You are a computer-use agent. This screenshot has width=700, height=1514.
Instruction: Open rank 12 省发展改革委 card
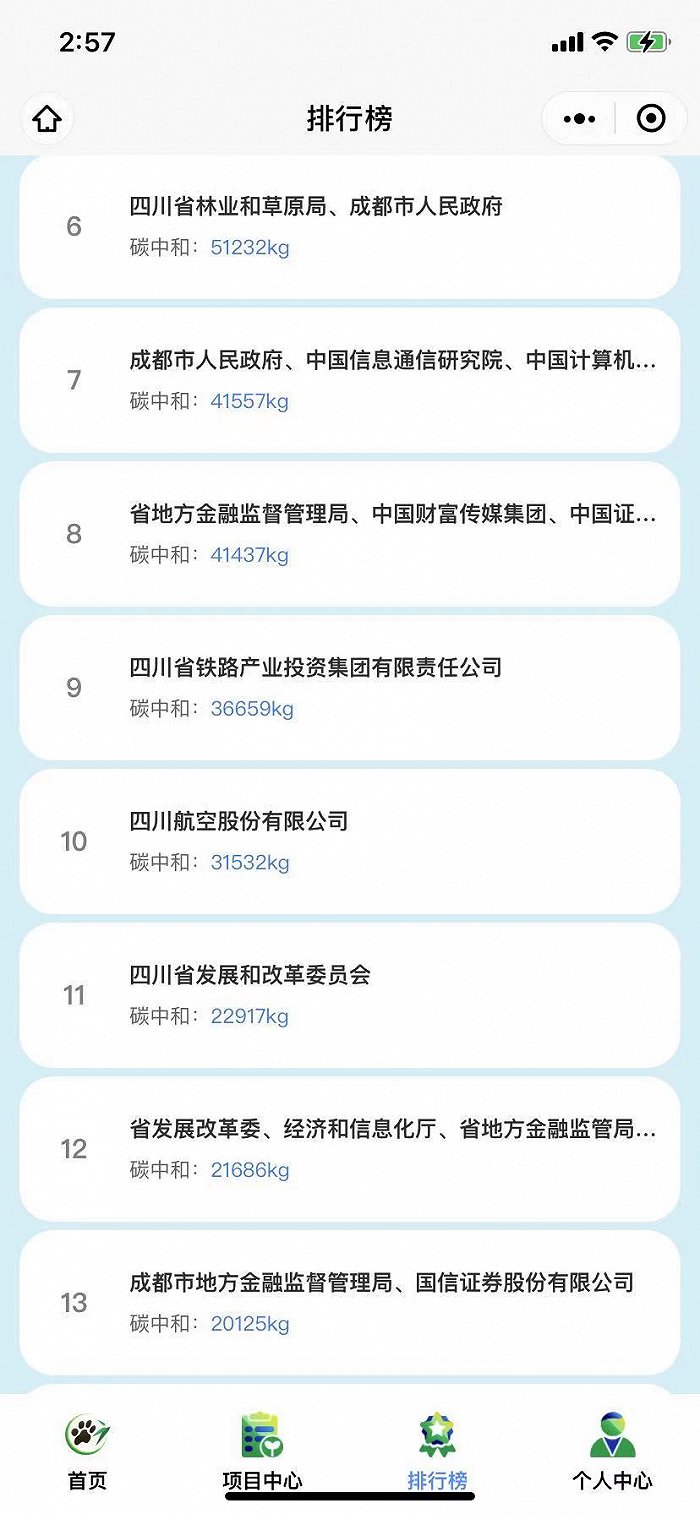point(350,1149)
